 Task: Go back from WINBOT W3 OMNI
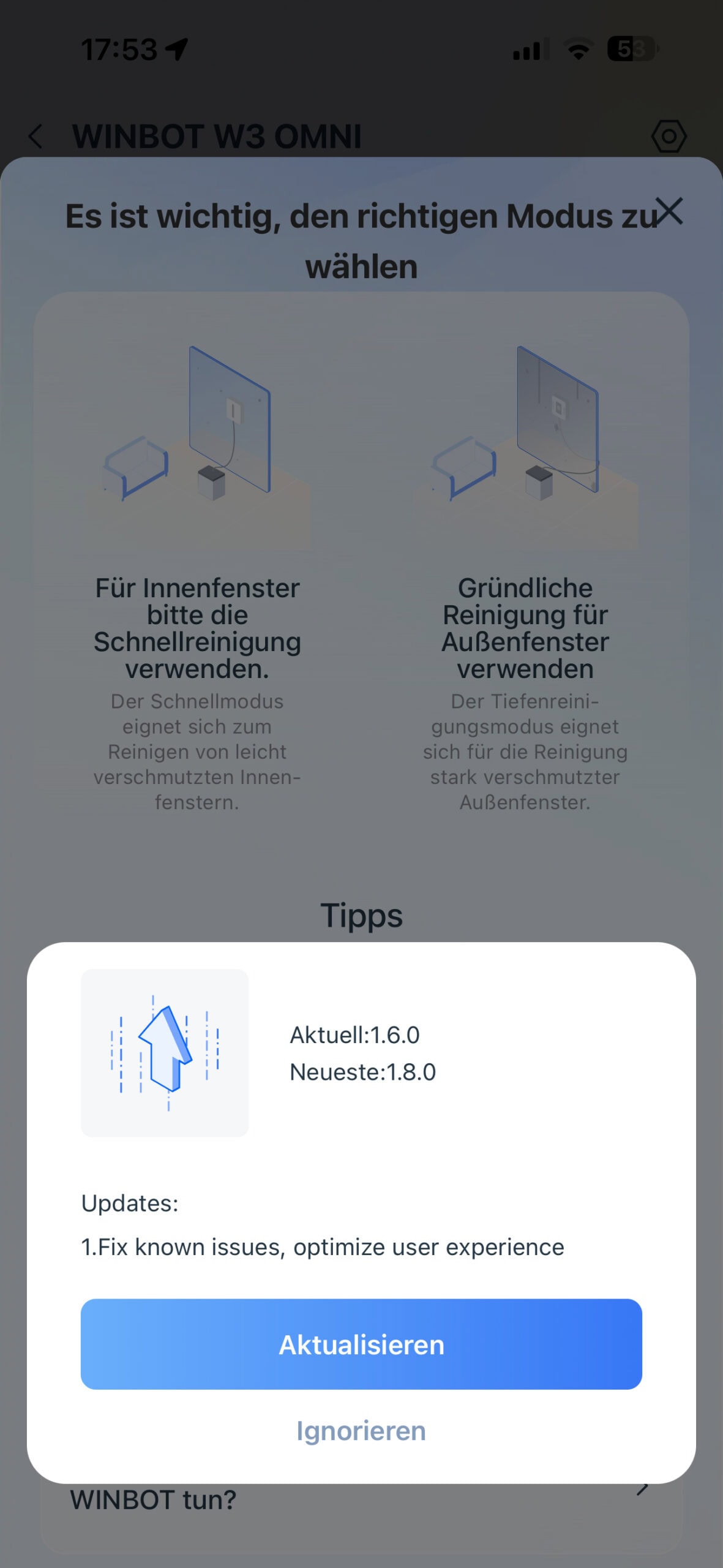click(x=36, y=136)
